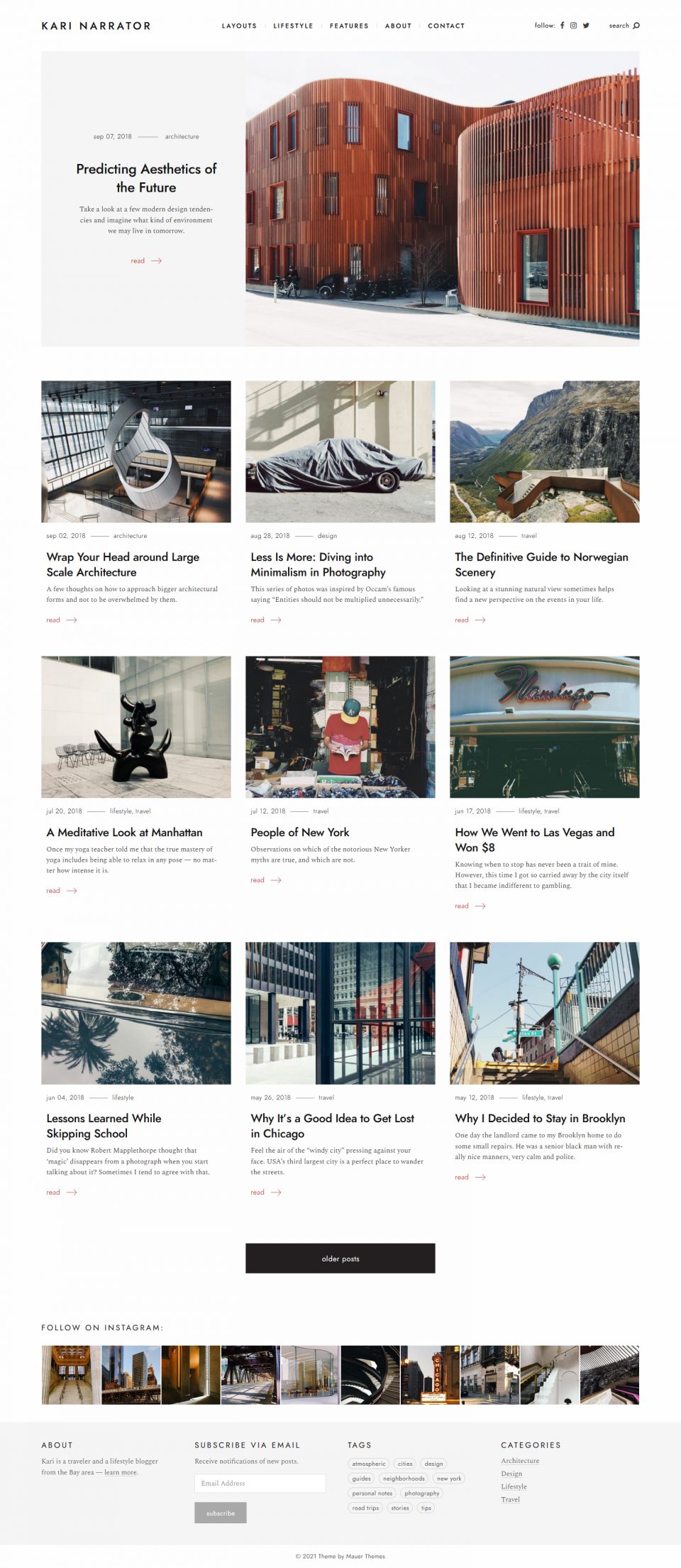Follow the learn more link
This screenshot has height=1568, width=681.
point(121,1472)
